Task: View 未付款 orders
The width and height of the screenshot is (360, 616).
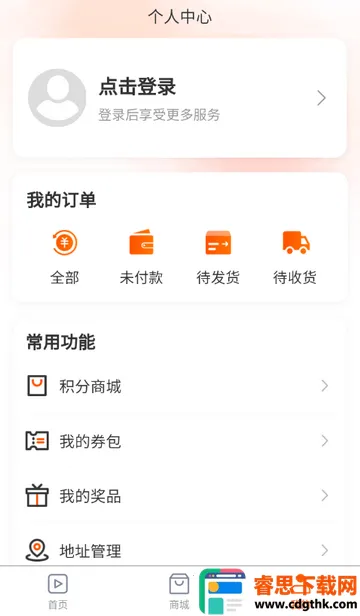Action: [x=141, y=257]
